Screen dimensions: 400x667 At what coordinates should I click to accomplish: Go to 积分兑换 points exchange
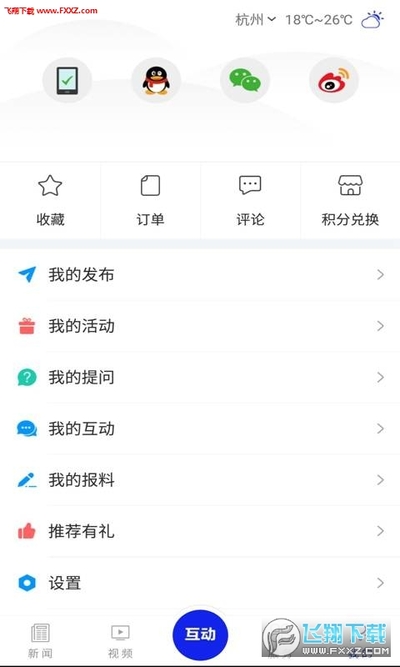350,201
